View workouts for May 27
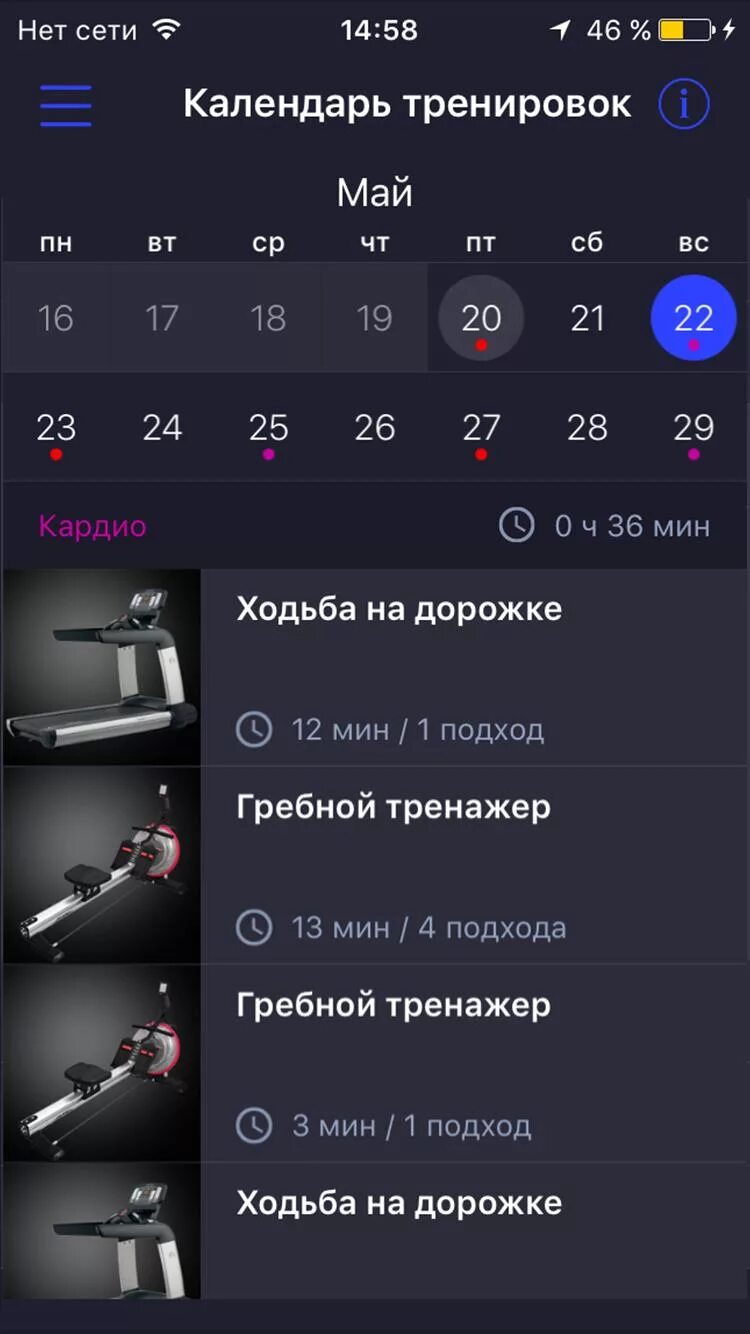The image size is (750, 1334). pyautogui.click(x=481, y=428)
